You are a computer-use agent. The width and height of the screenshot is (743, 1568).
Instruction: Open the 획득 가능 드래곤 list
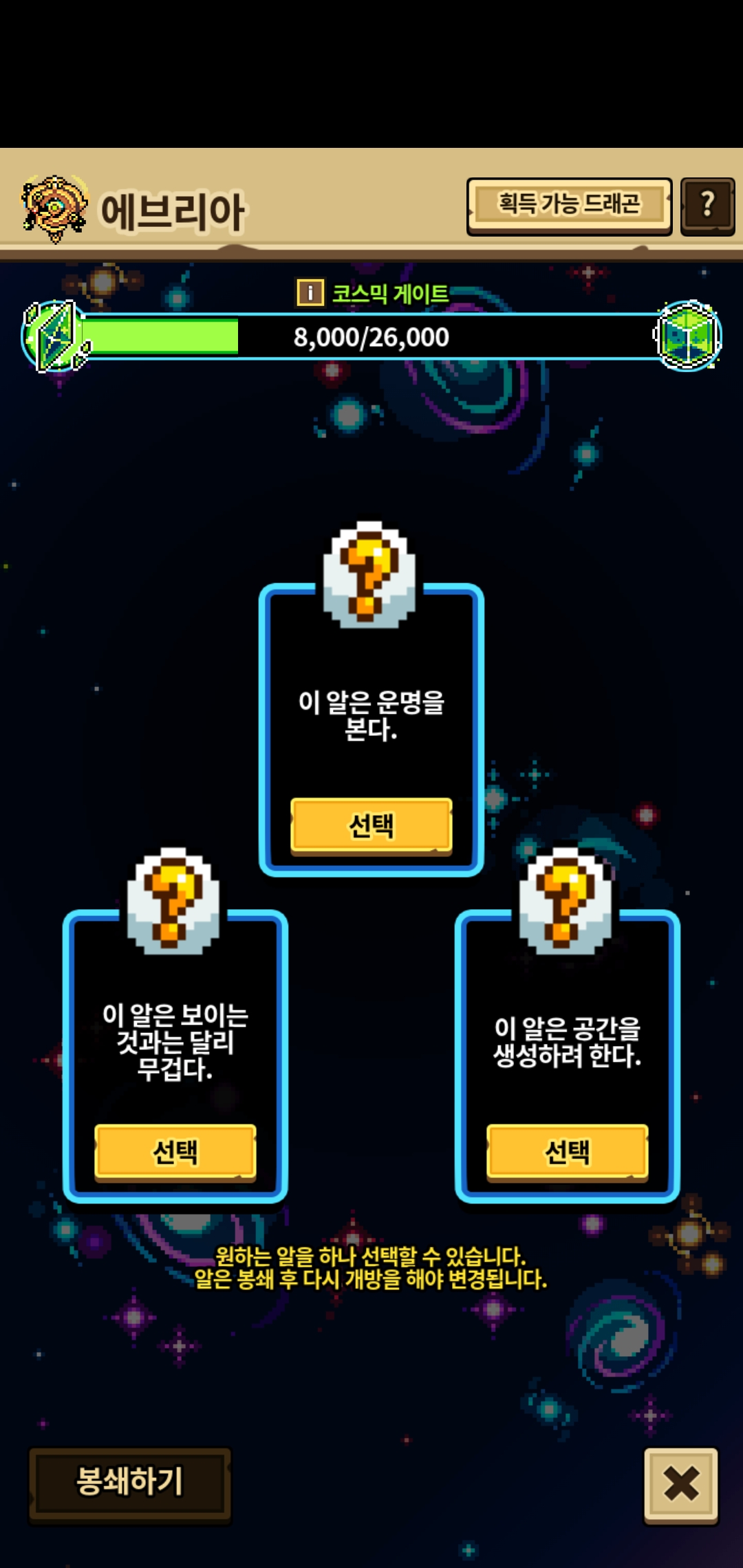pos(569,205)
